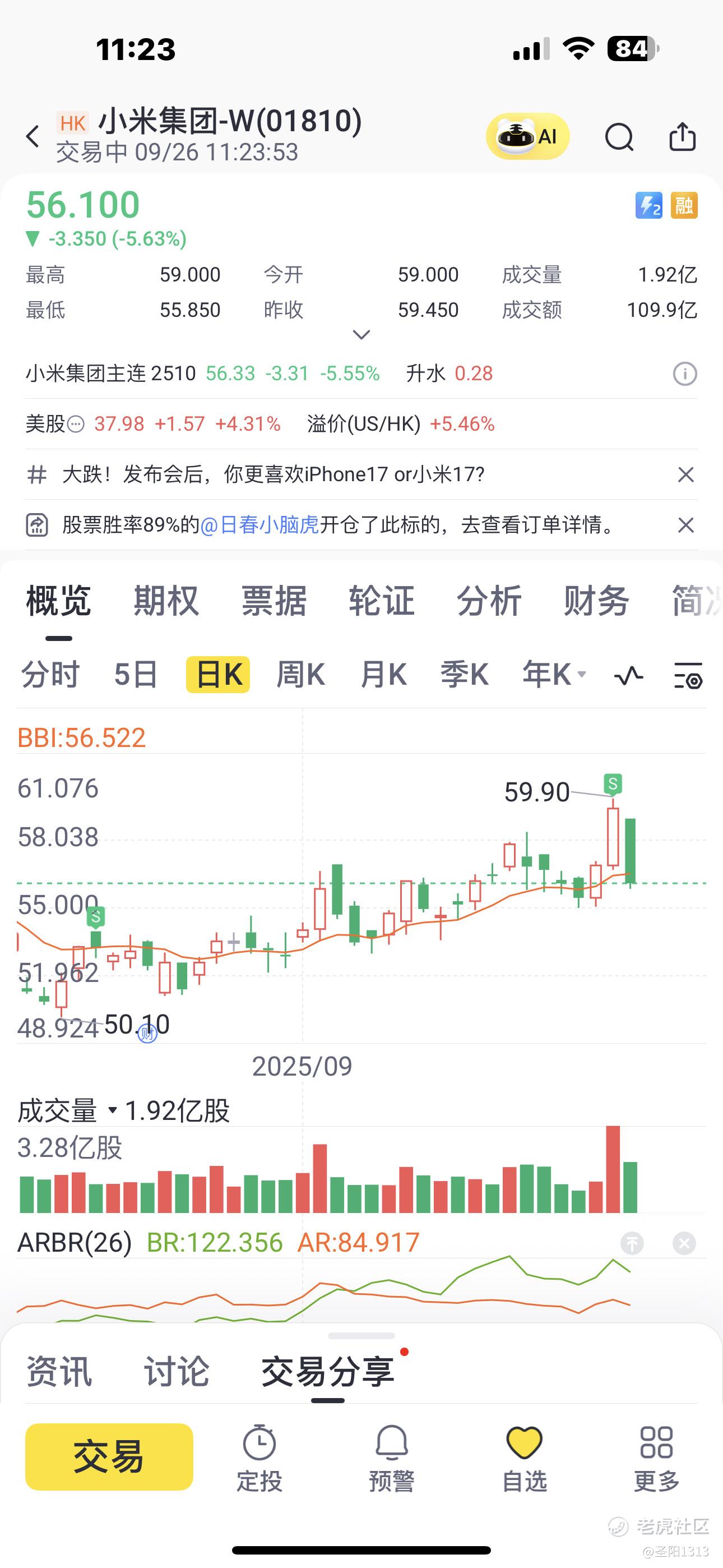
Task: Dismiss the iPhone17 or 小米17 topic banner
Action: 686,475
